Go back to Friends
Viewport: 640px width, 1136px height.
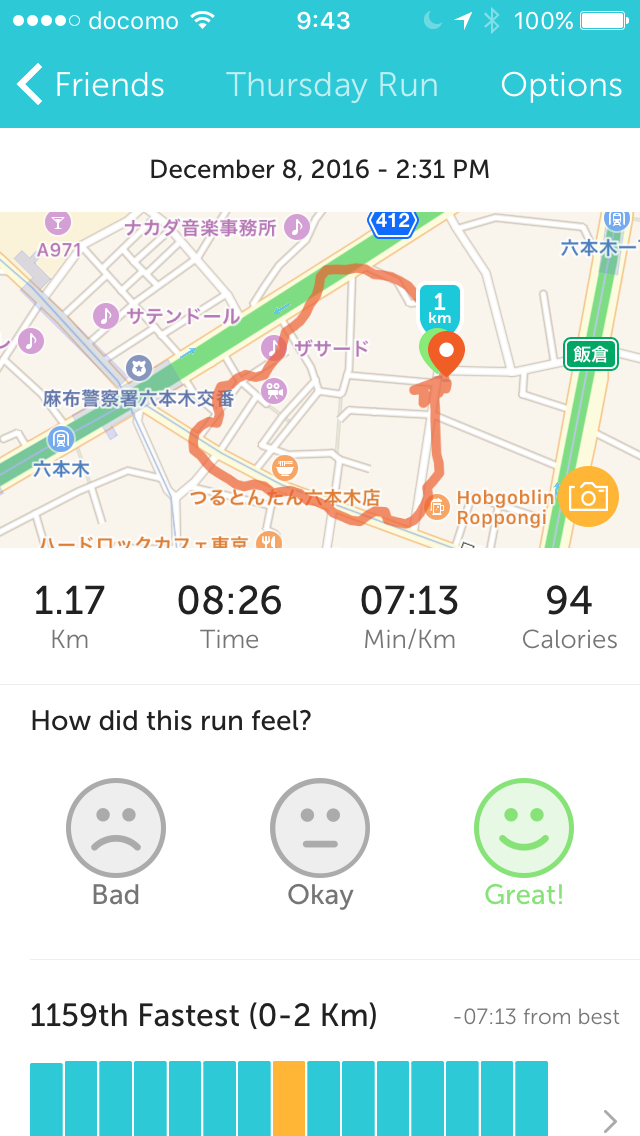click(x=90, y=86)
